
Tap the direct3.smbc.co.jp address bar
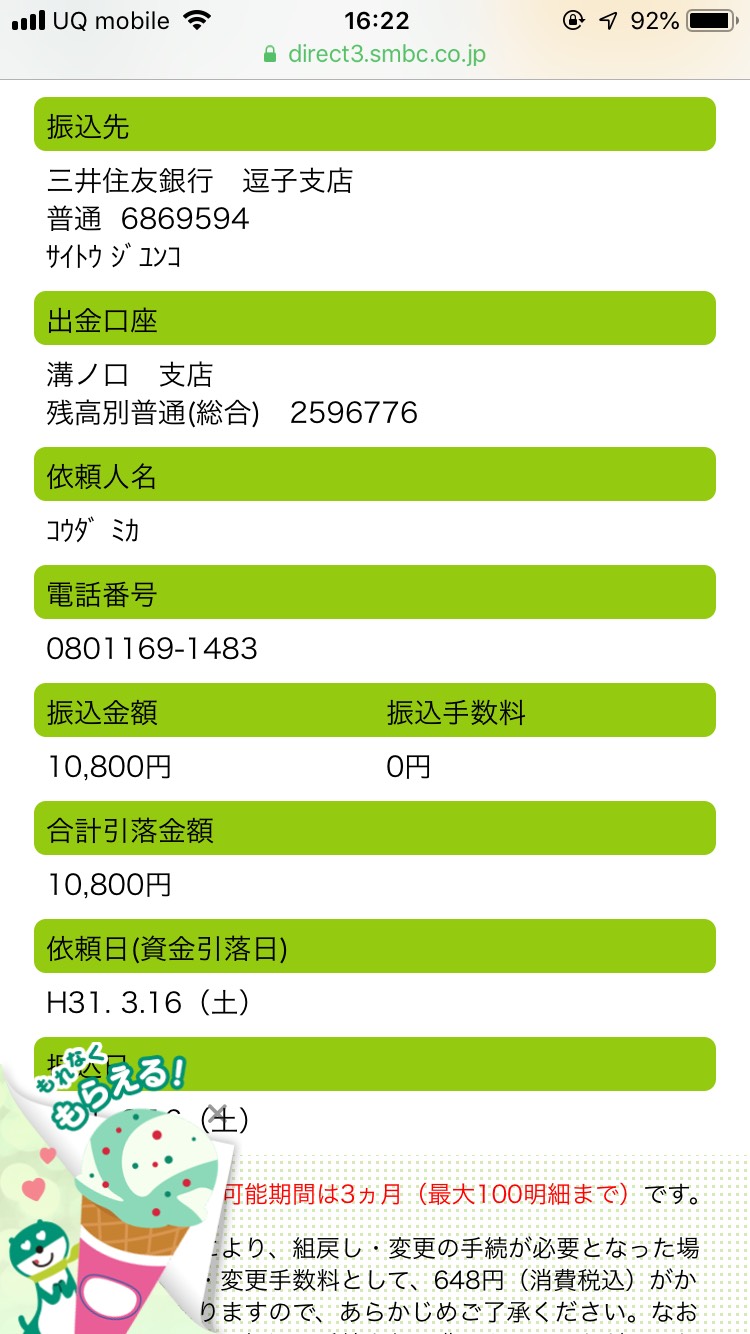click(375, 54)
